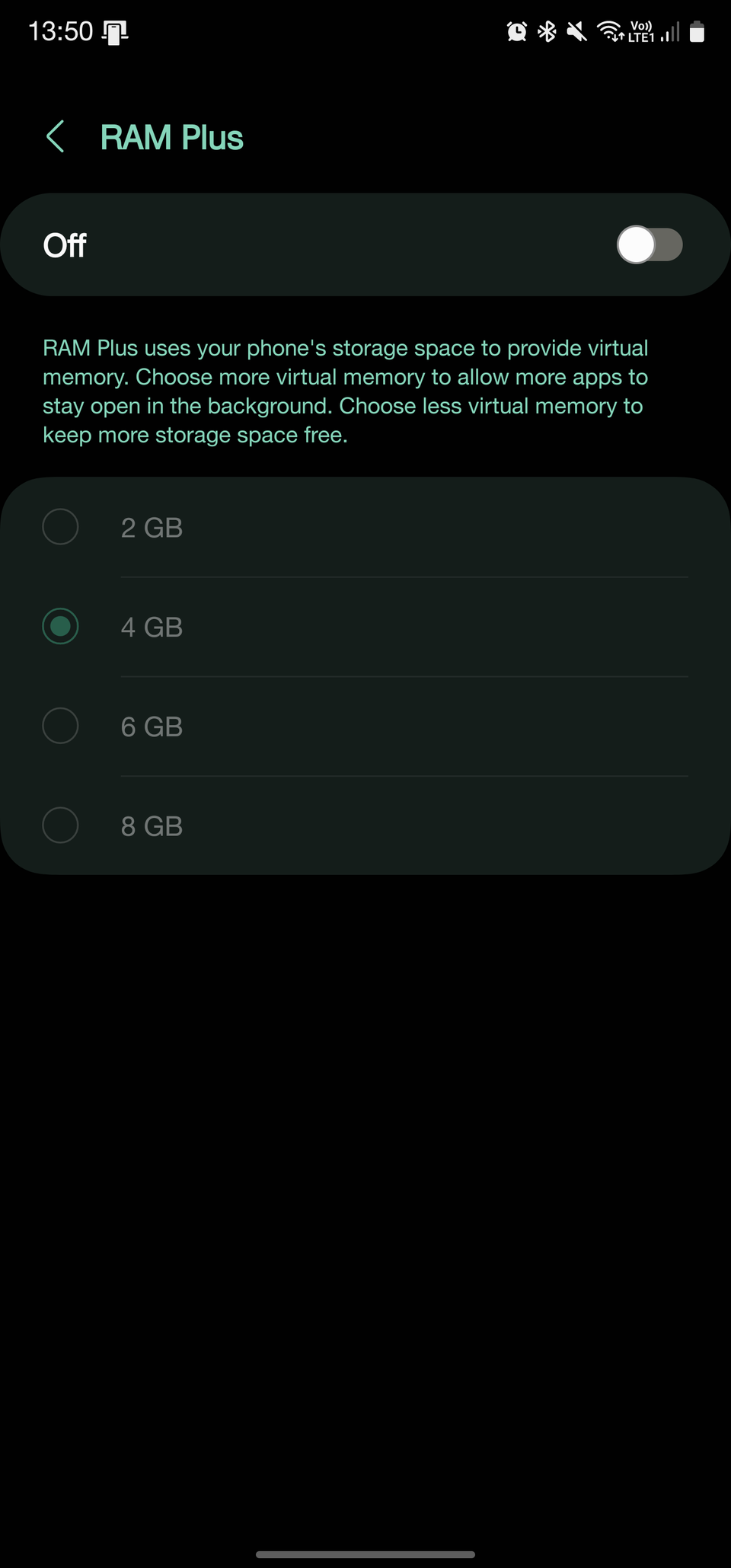Select the 8 GB virtual memory option
This screenshot has width=731, height=1568.
point(60,825)
